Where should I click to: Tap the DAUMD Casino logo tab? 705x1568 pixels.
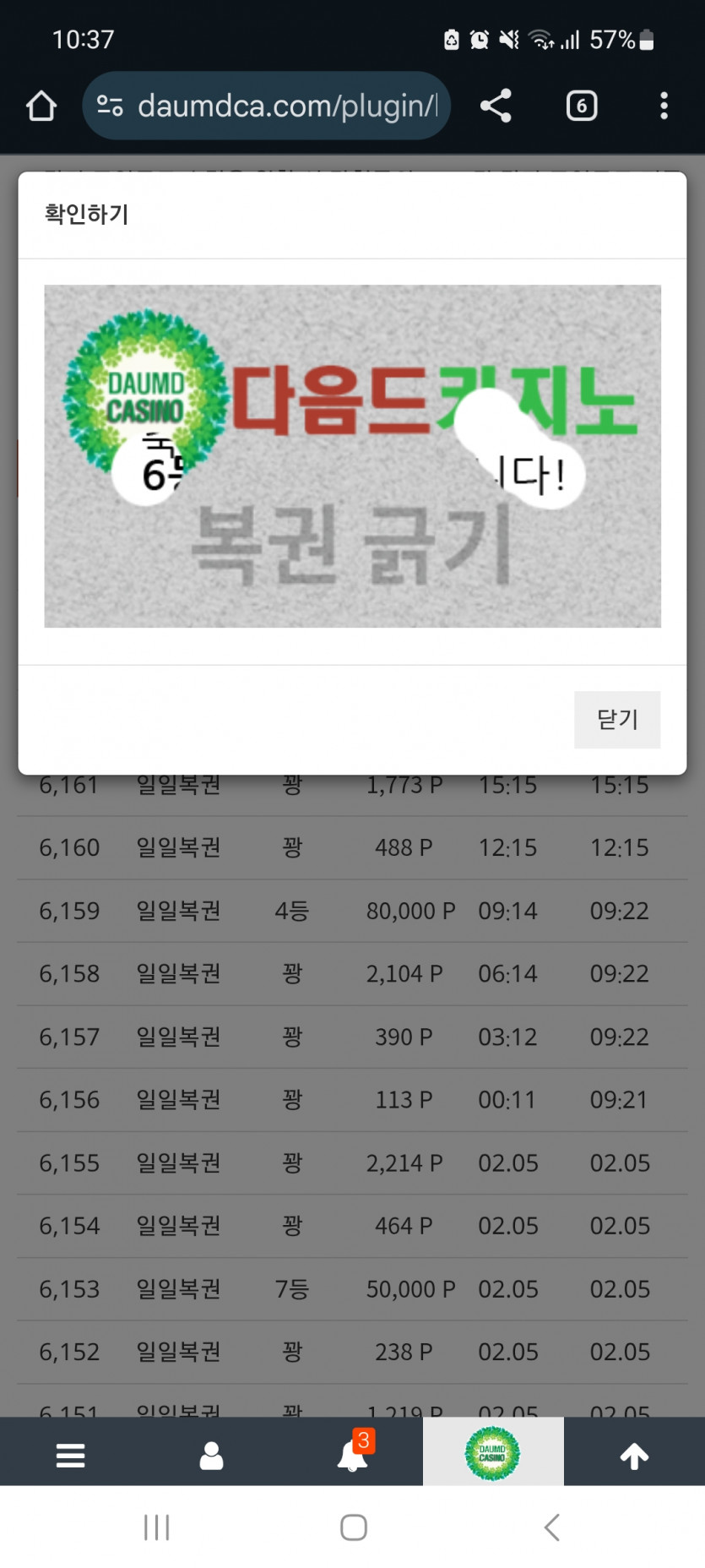pos(493,1451)
